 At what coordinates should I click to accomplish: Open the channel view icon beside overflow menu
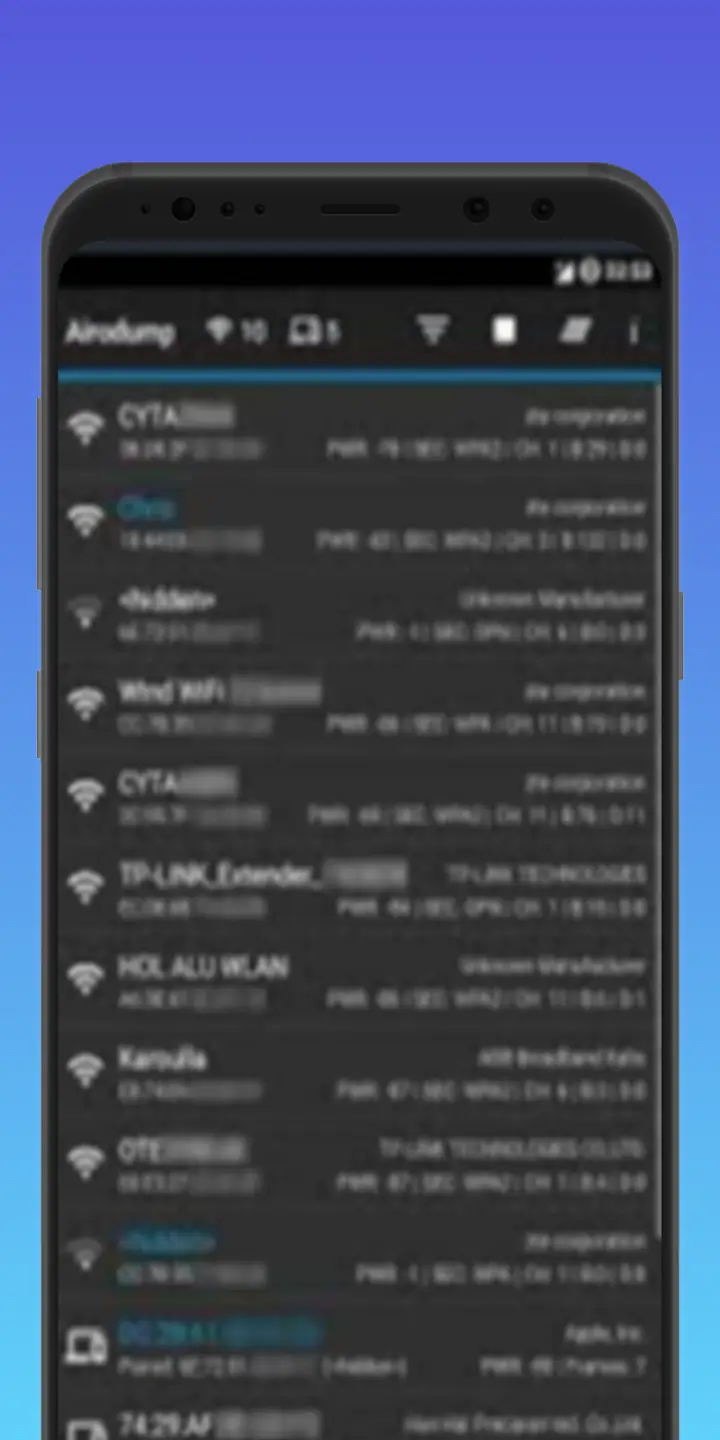click(x=575, y=330)
